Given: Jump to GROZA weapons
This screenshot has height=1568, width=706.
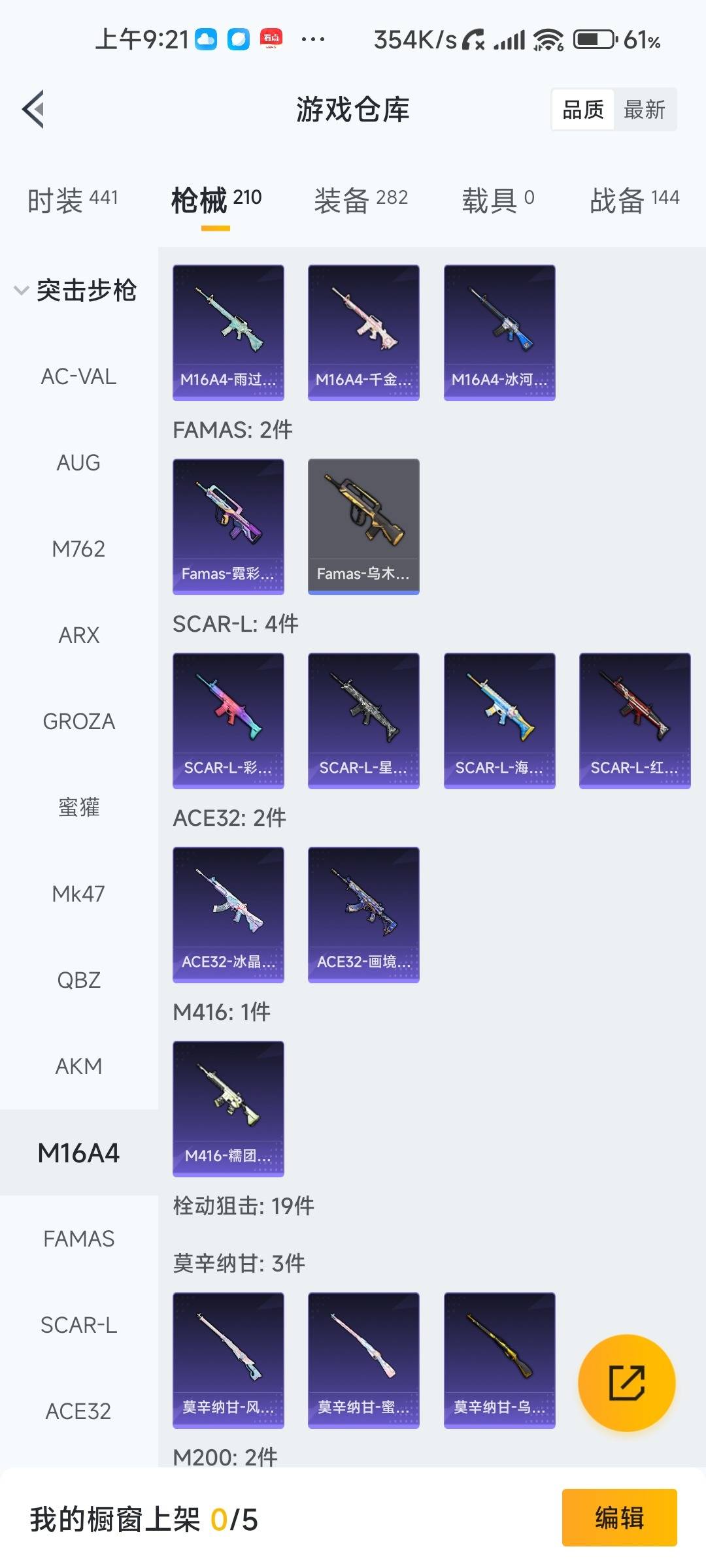Looking at the screenshot, I should click(x=78, y=722).
